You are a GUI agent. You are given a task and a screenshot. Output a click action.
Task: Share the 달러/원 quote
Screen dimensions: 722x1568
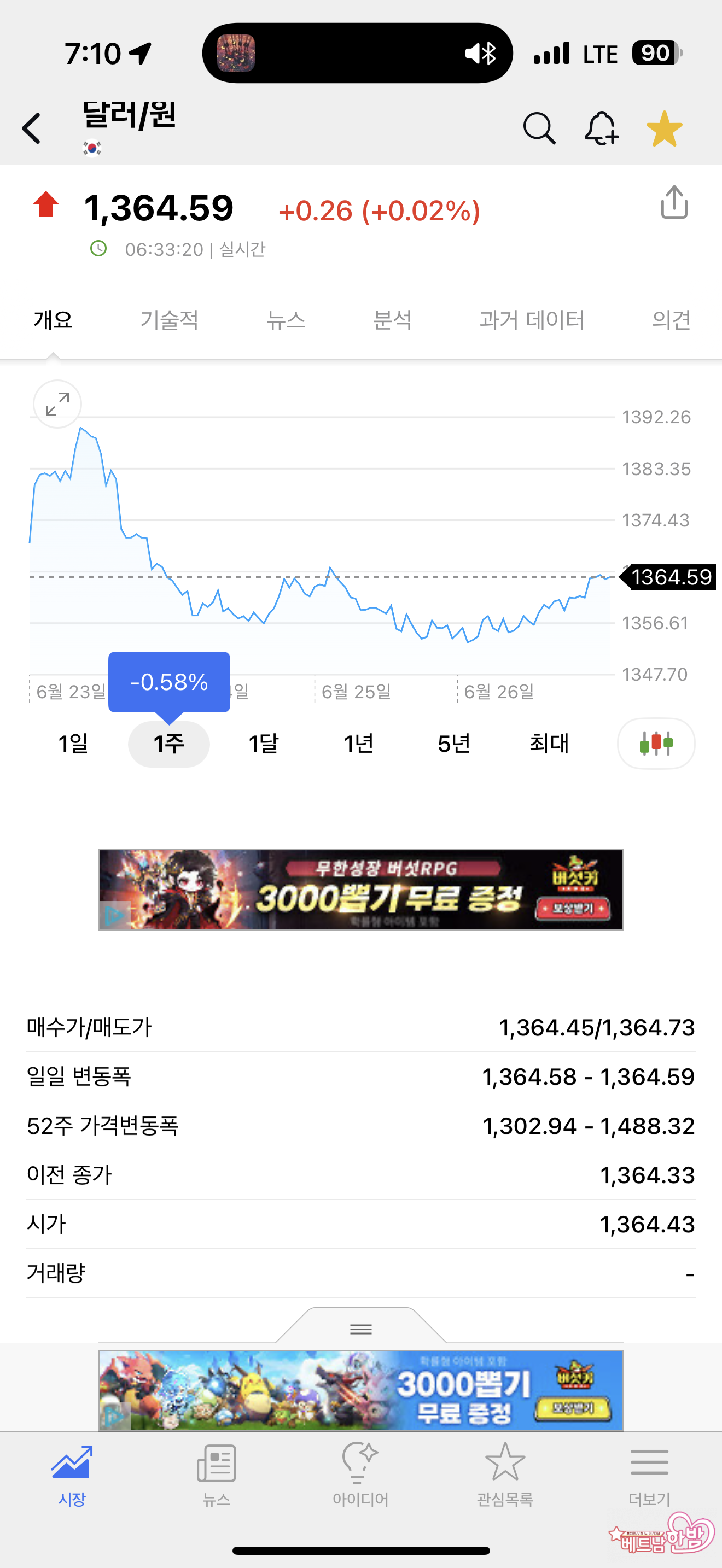click(x=674, y=203)
